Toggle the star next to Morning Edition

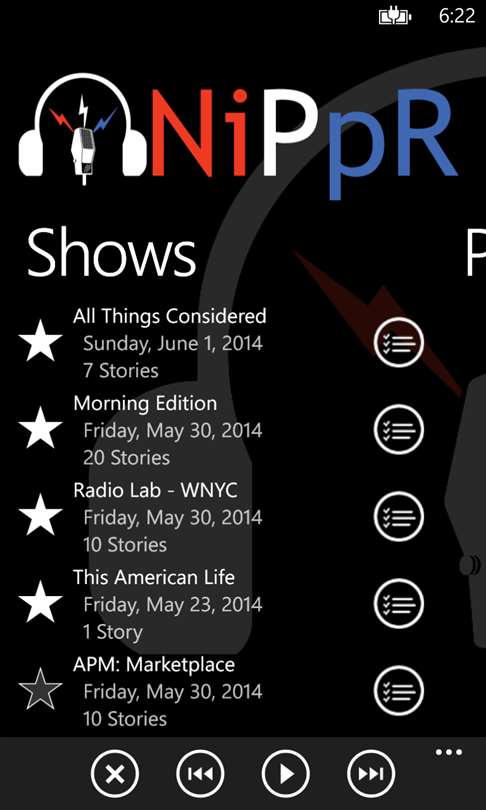coord(40,427)
